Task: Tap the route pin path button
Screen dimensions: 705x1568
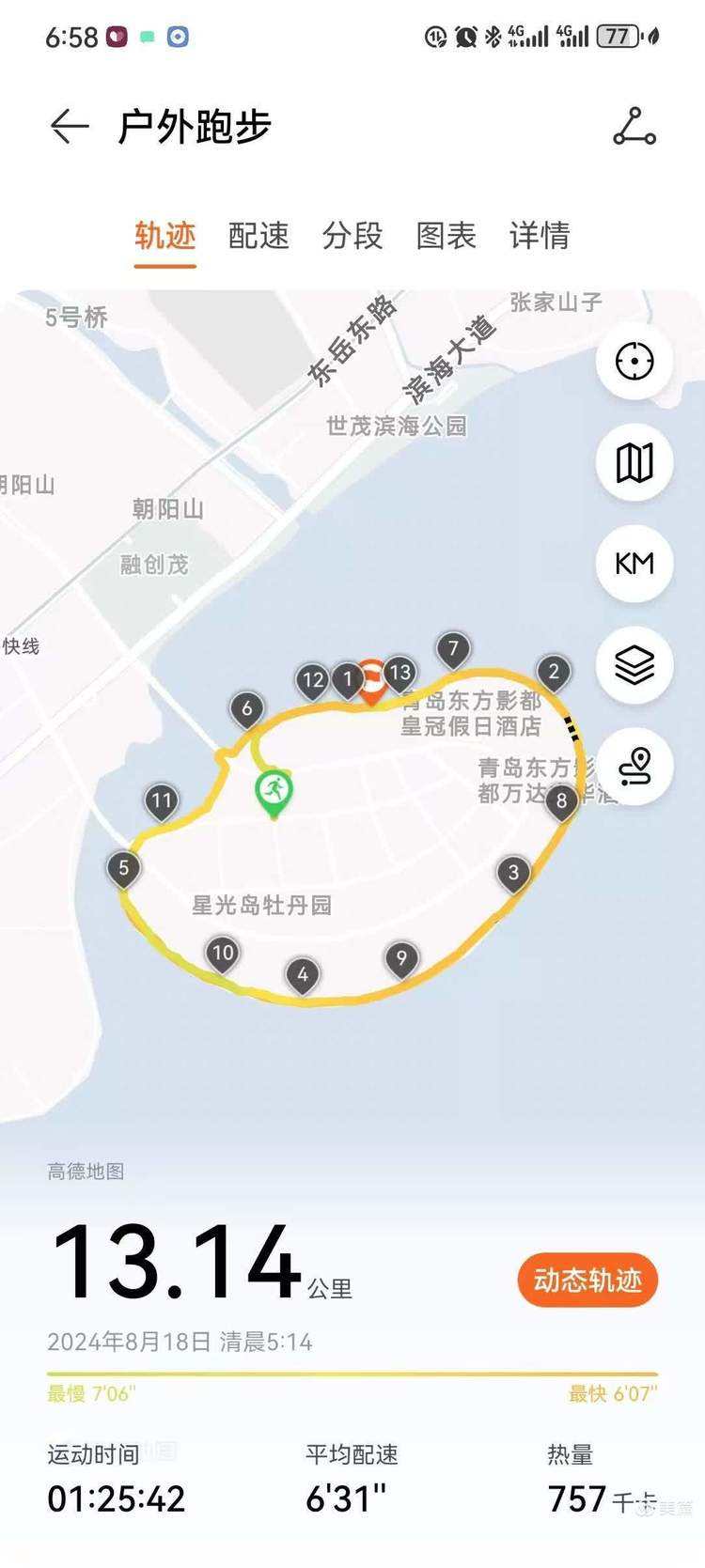Action: click(634, 767)
